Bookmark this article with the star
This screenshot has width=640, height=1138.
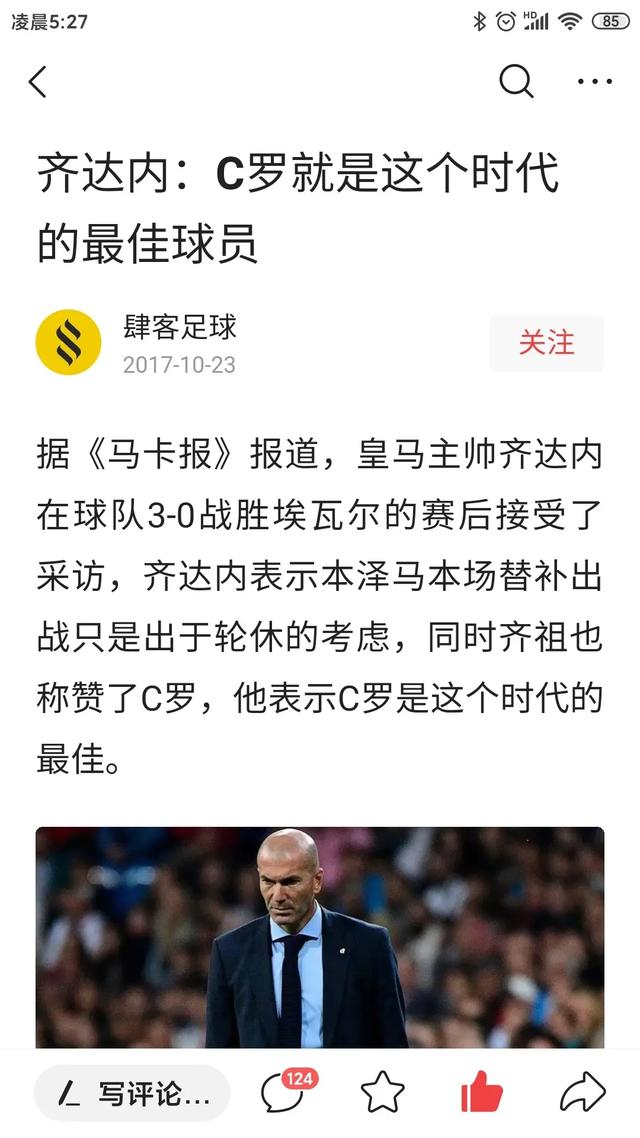click(x=382, y=1093)
